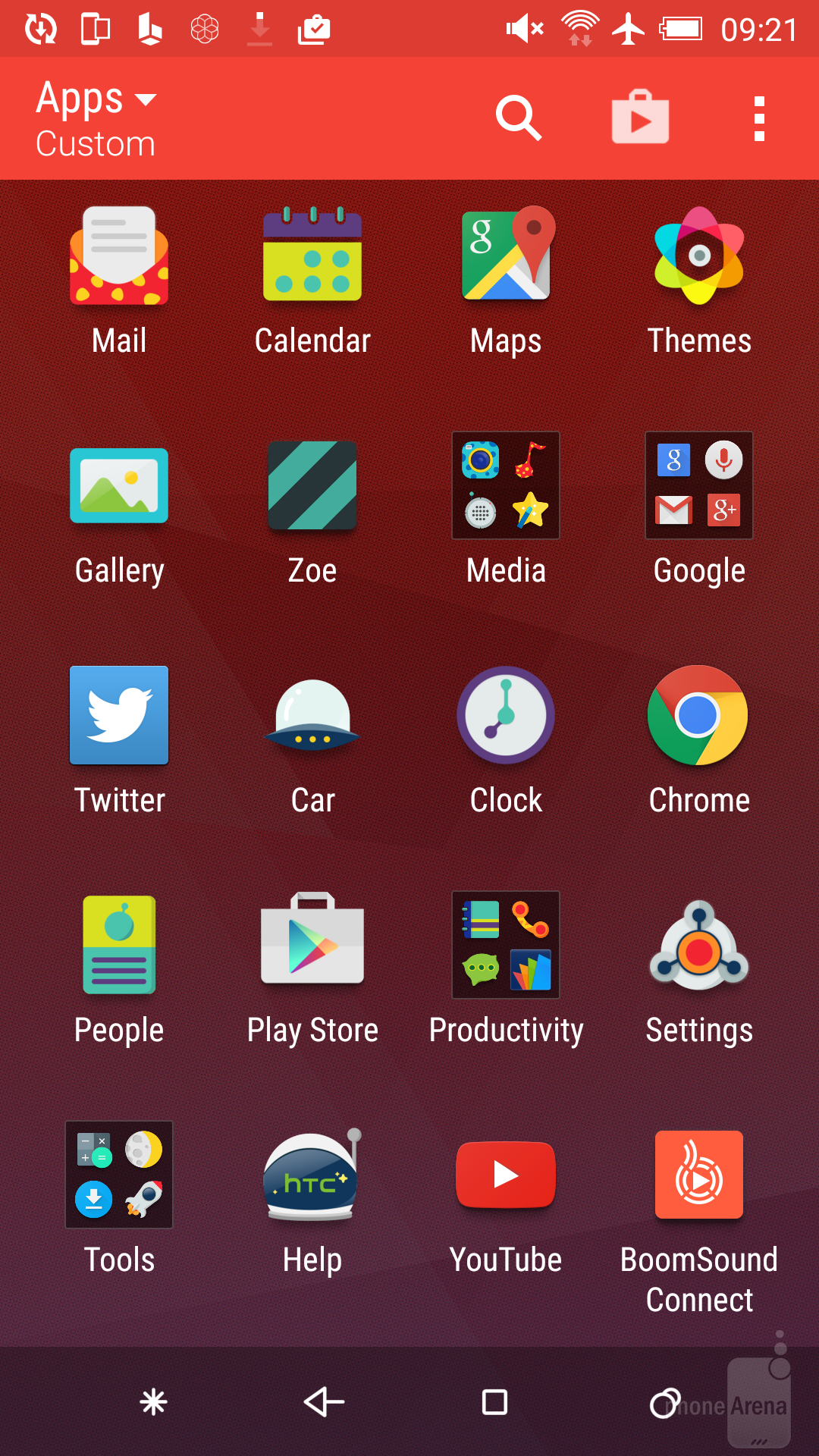Viewport: 819px width, 1456px height.
Task: Open the Productivity folder
Action: coord(506,946)
